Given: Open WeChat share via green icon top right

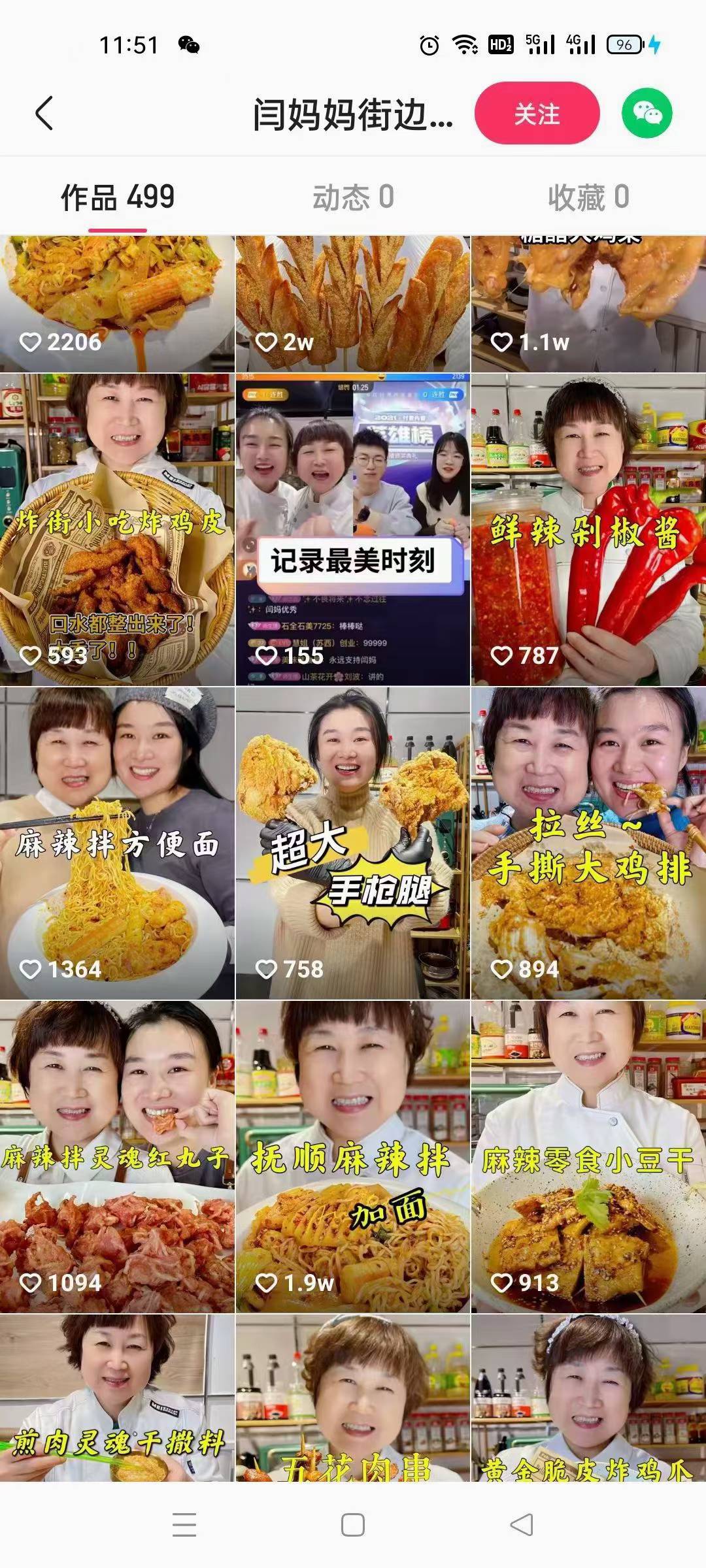Looking at the screenshot, I should pos(646,112).
